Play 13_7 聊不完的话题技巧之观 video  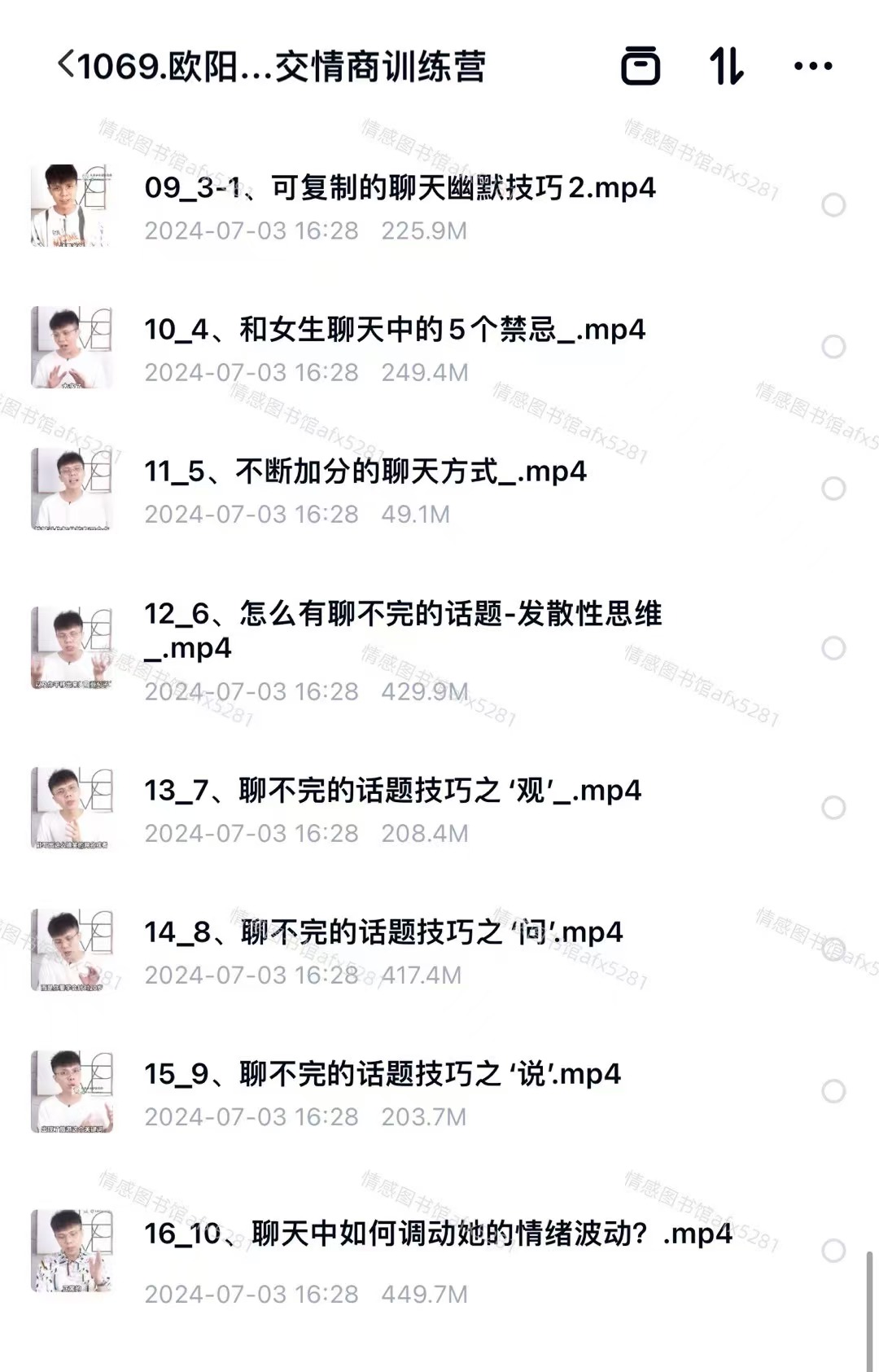392,791
